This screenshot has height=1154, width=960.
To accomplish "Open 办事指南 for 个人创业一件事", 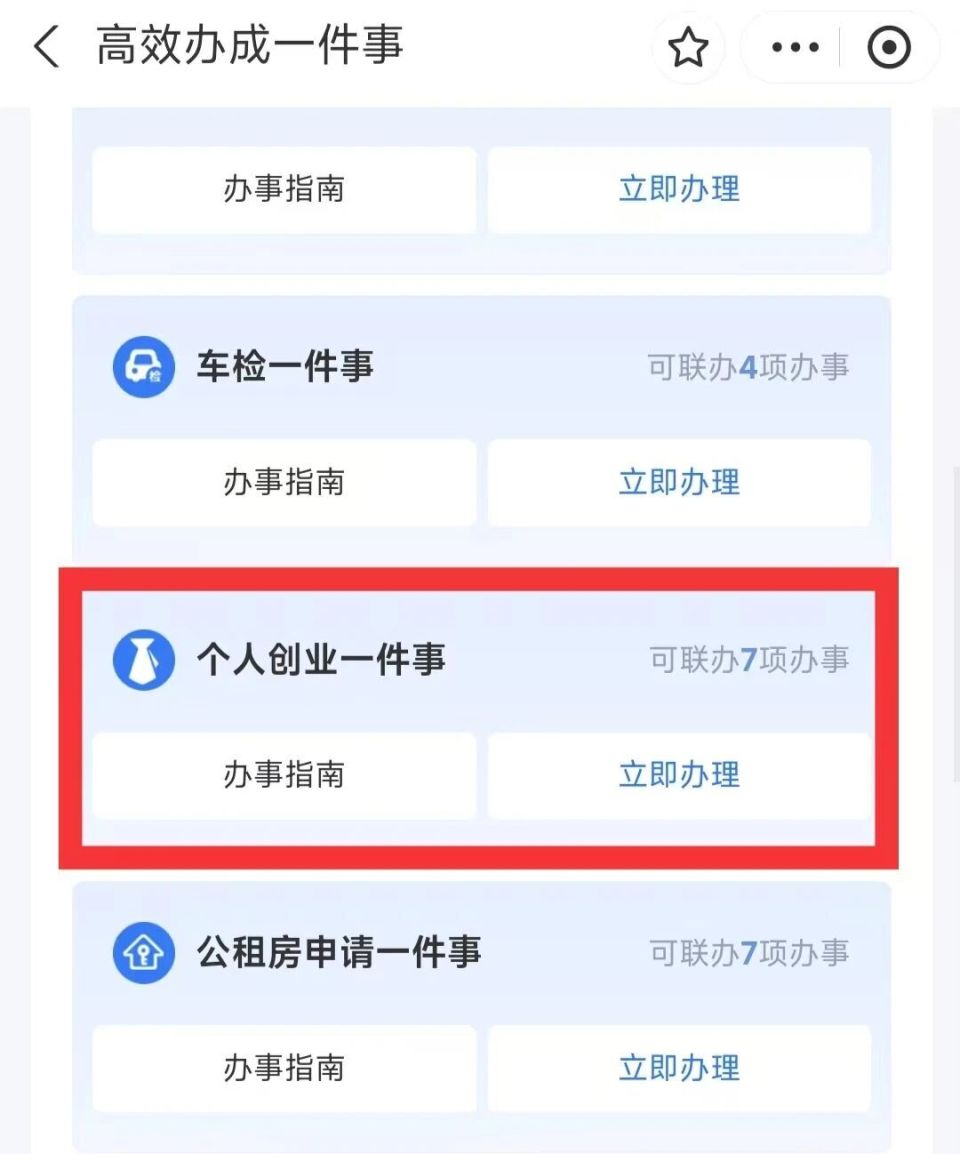I will pyautogui.click(x=283, y=775).
